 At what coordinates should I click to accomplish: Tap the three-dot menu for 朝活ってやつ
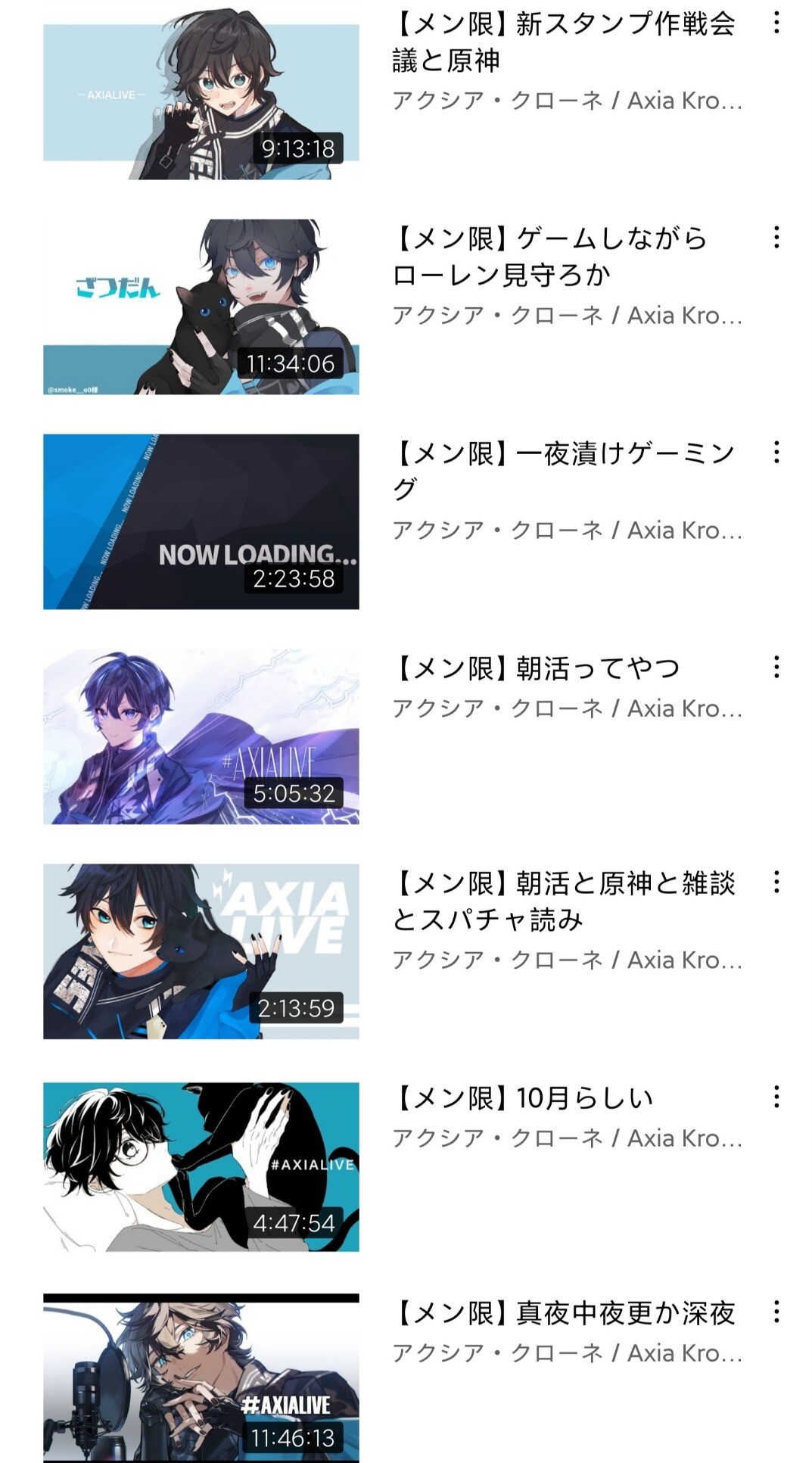[776, 668]
